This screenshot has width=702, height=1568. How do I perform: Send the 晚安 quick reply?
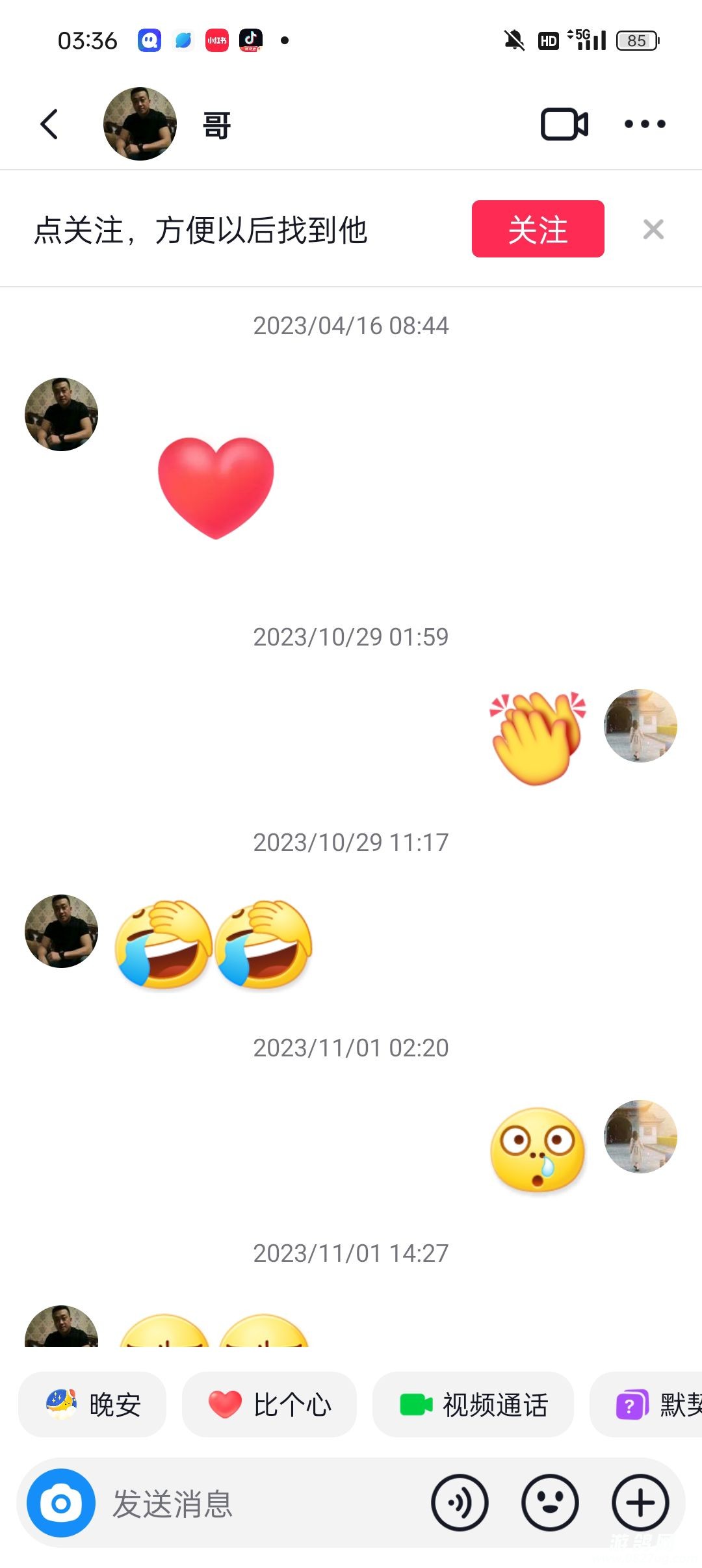coord(93,1405)
